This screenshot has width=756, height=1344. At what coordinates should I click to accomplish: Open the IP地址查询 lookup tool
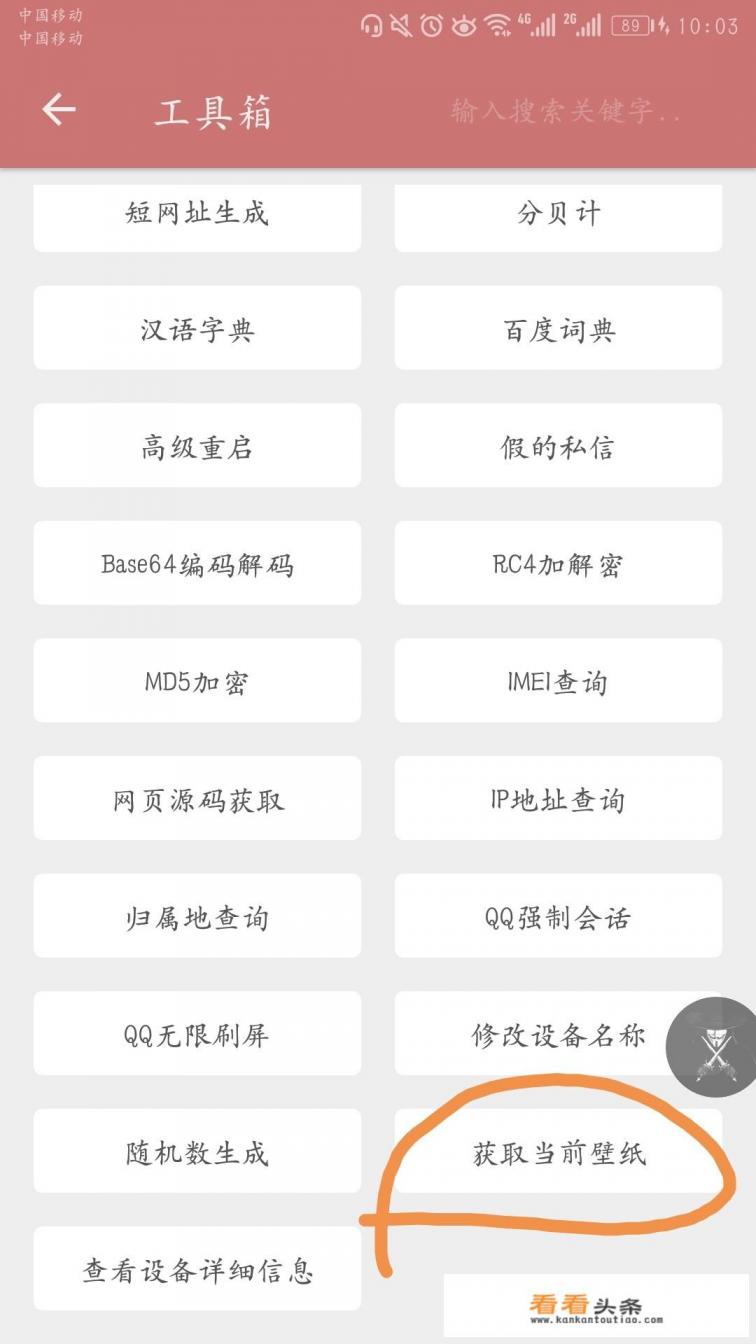558,798
